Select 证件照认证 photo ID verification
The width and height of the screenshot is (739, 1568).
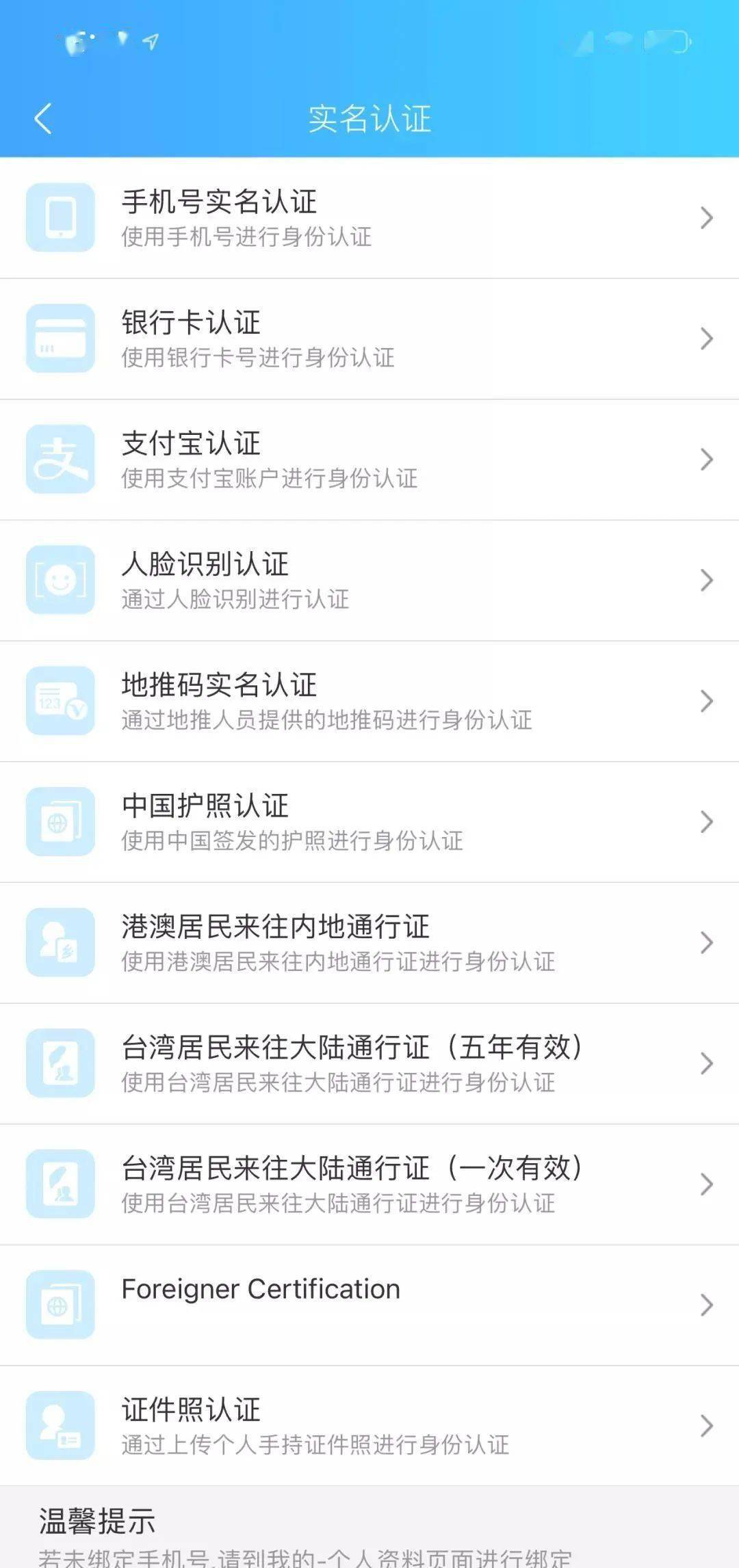pyautogui.click(x=369, y=1426)
